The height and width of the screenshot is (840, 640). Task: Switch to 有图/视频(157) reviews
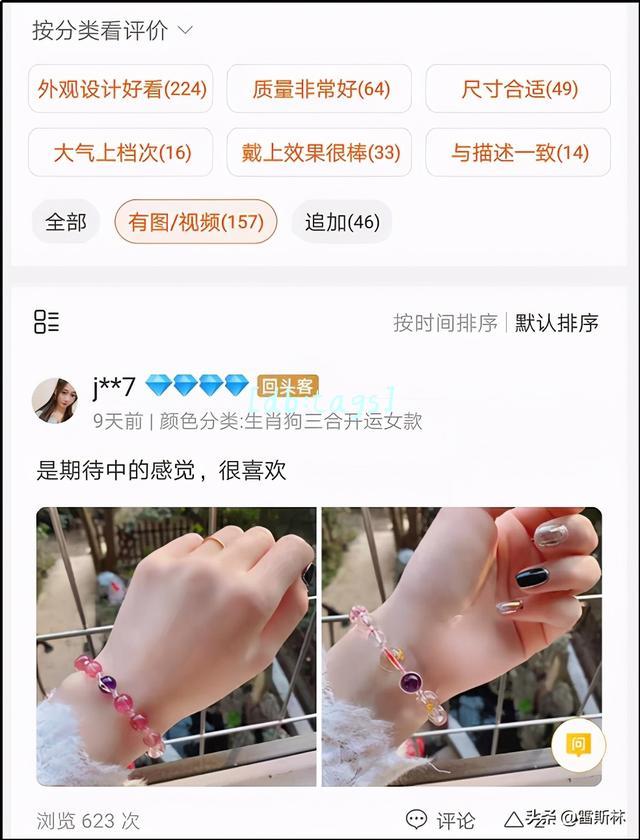pos(195,222)
